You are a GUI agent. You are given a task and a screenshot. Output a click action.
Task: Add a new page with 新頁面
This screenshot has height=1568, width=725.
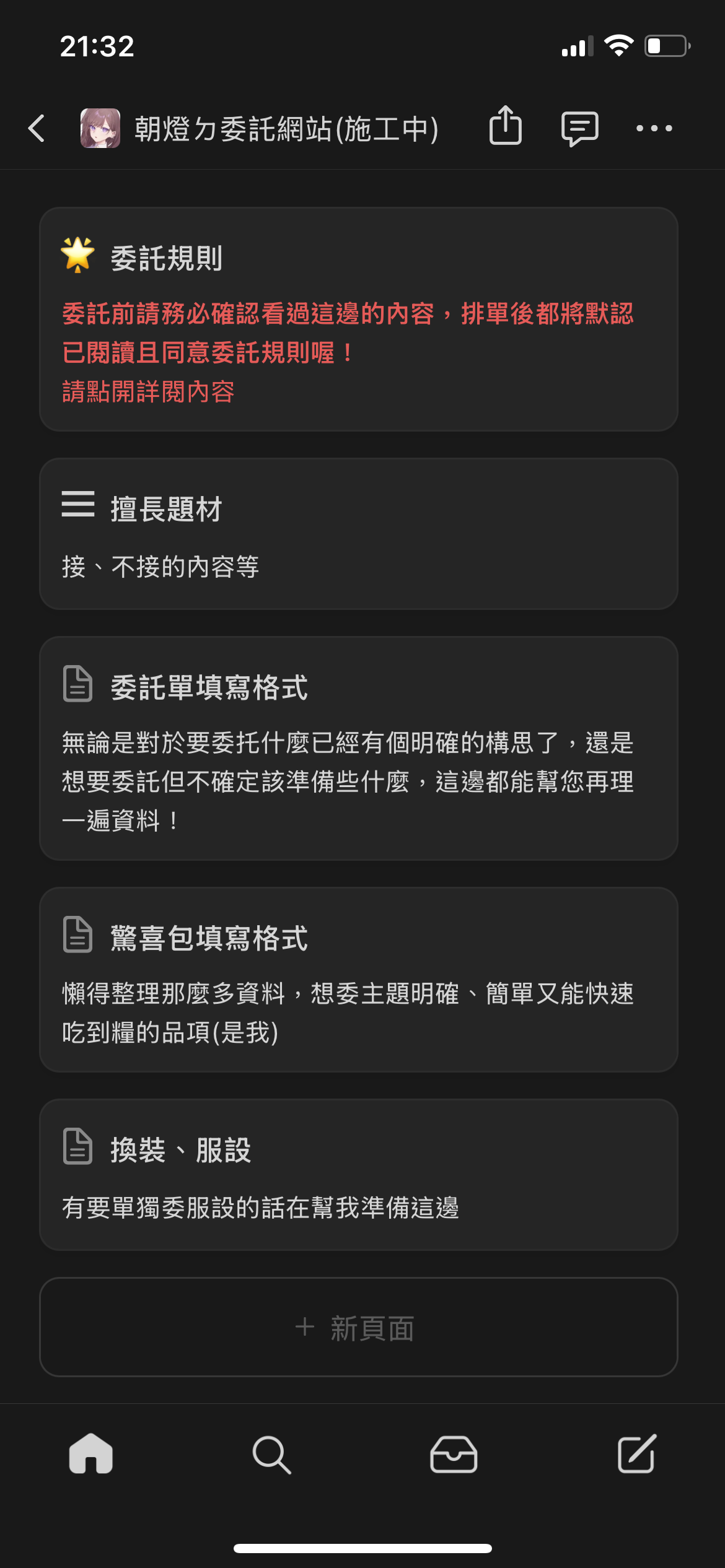coord(358,1327)
